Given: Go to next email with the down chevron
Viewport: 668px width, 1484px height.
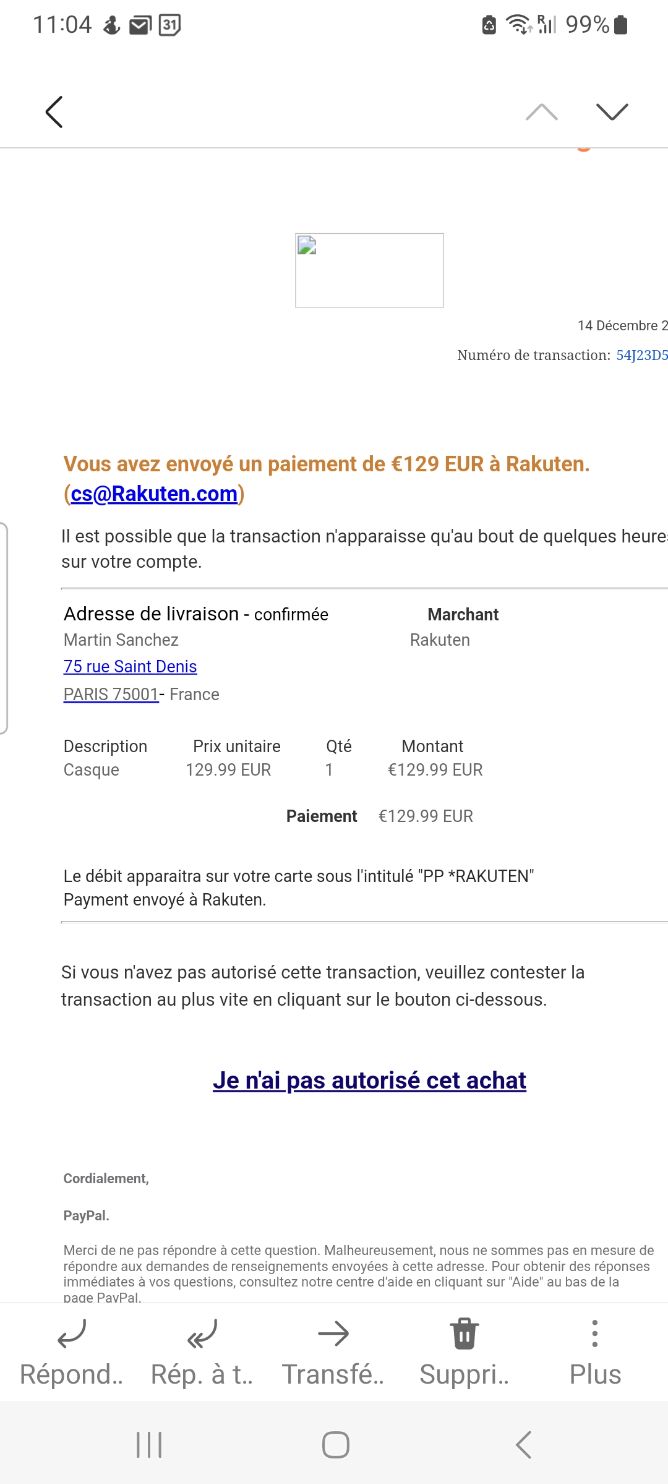Looking at the screenshot, I should [611, 112].
